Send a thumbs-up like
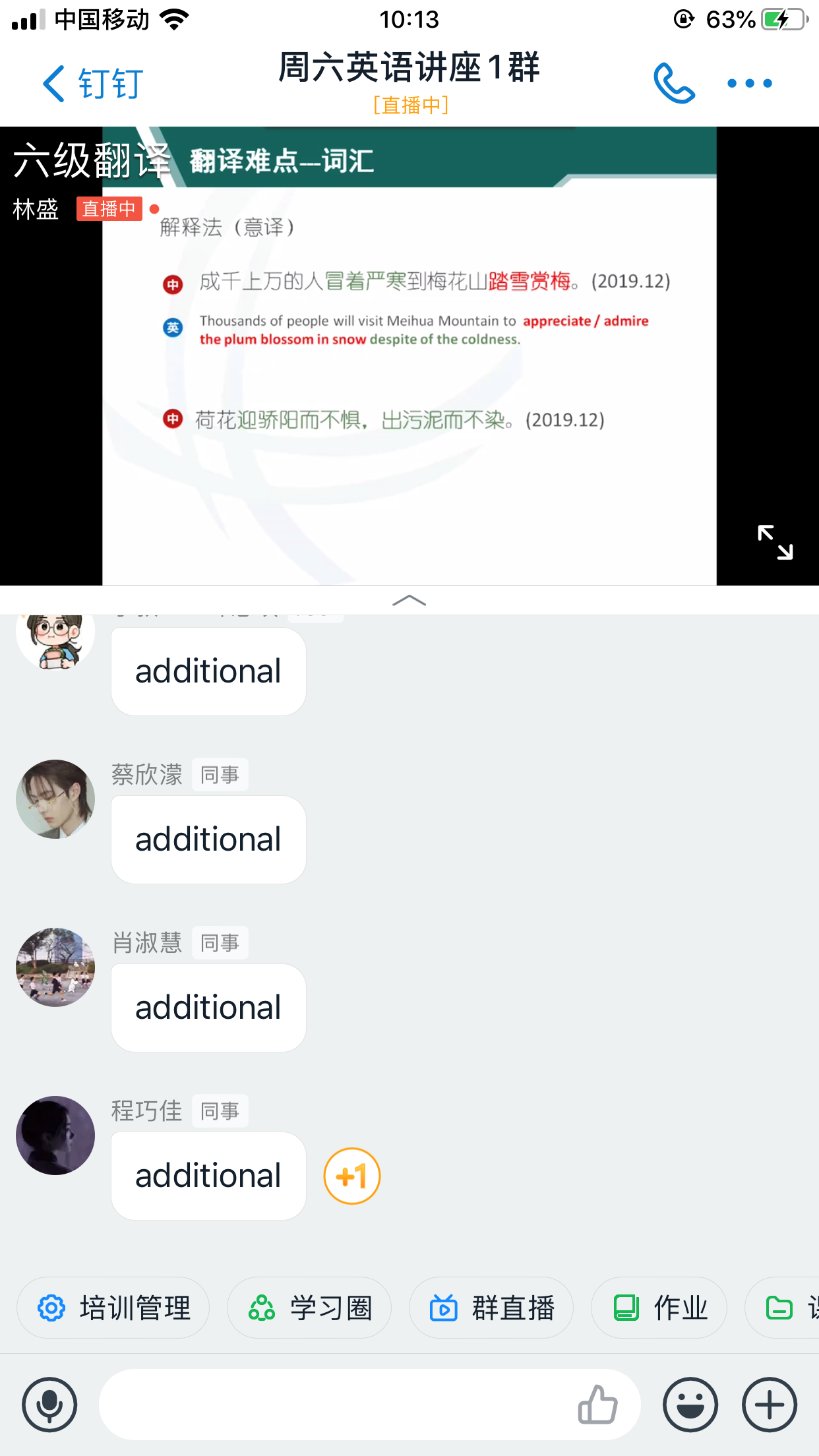 coord(597,1405)
